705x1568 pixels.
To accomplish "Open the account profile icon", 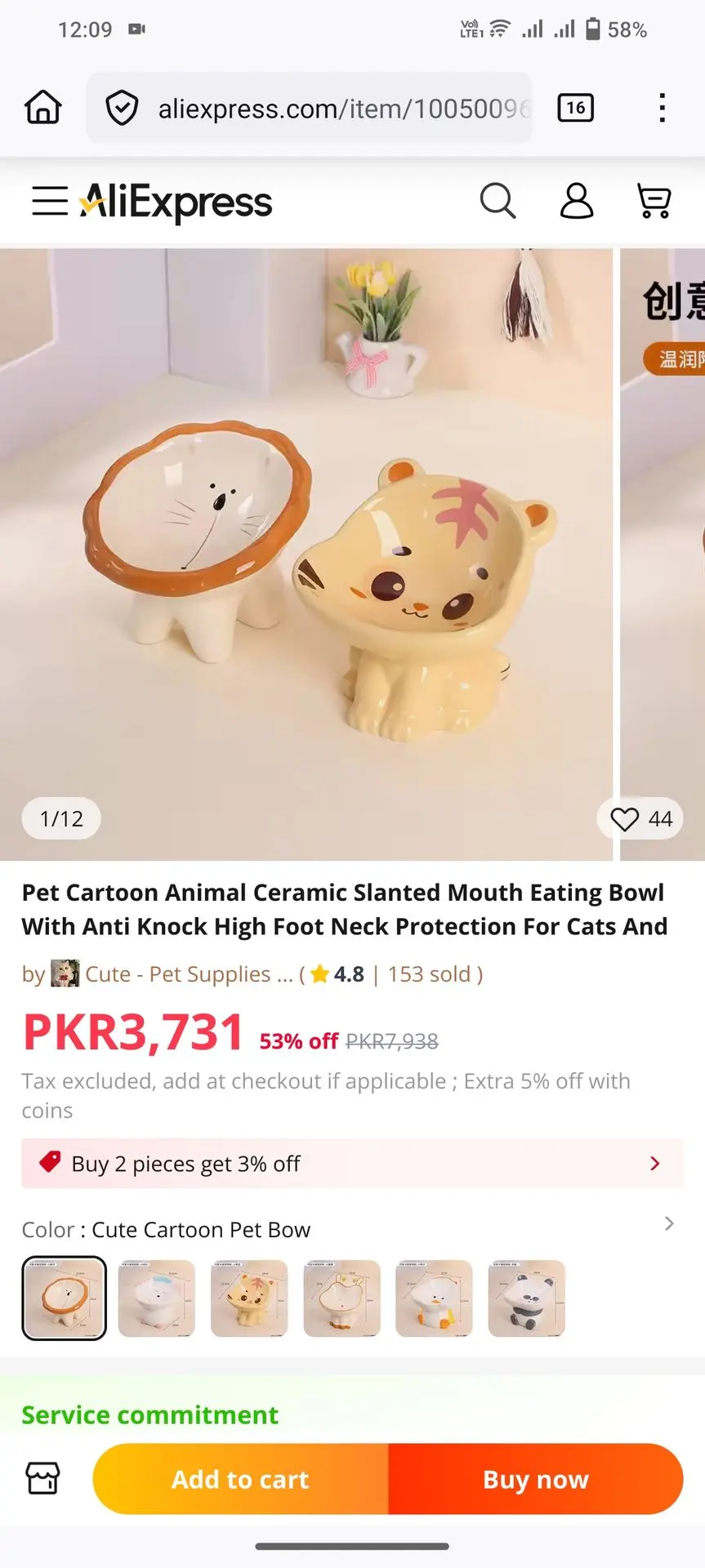I will click(x=576, y=201).
